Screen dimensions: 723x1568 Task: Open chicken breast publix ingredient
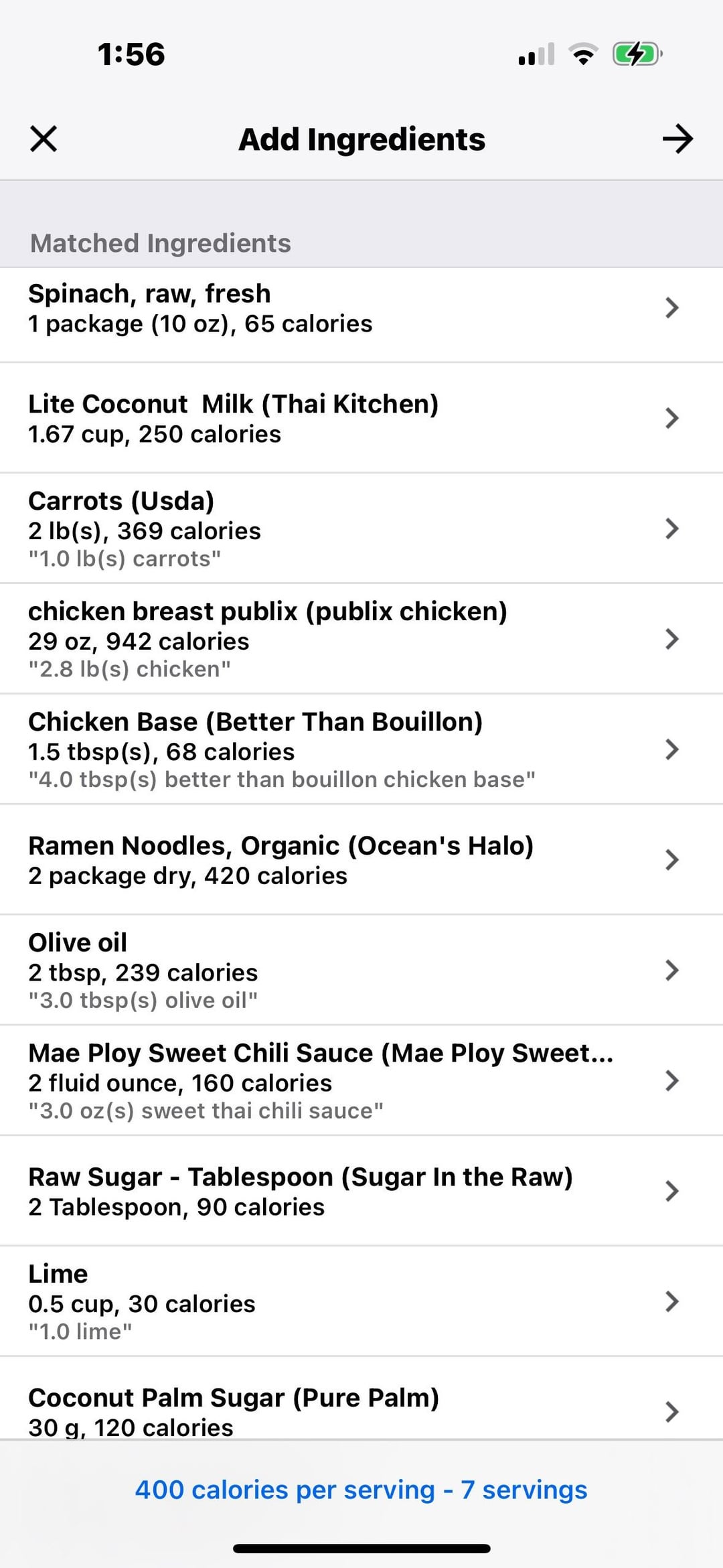click(x=361, y=639)
